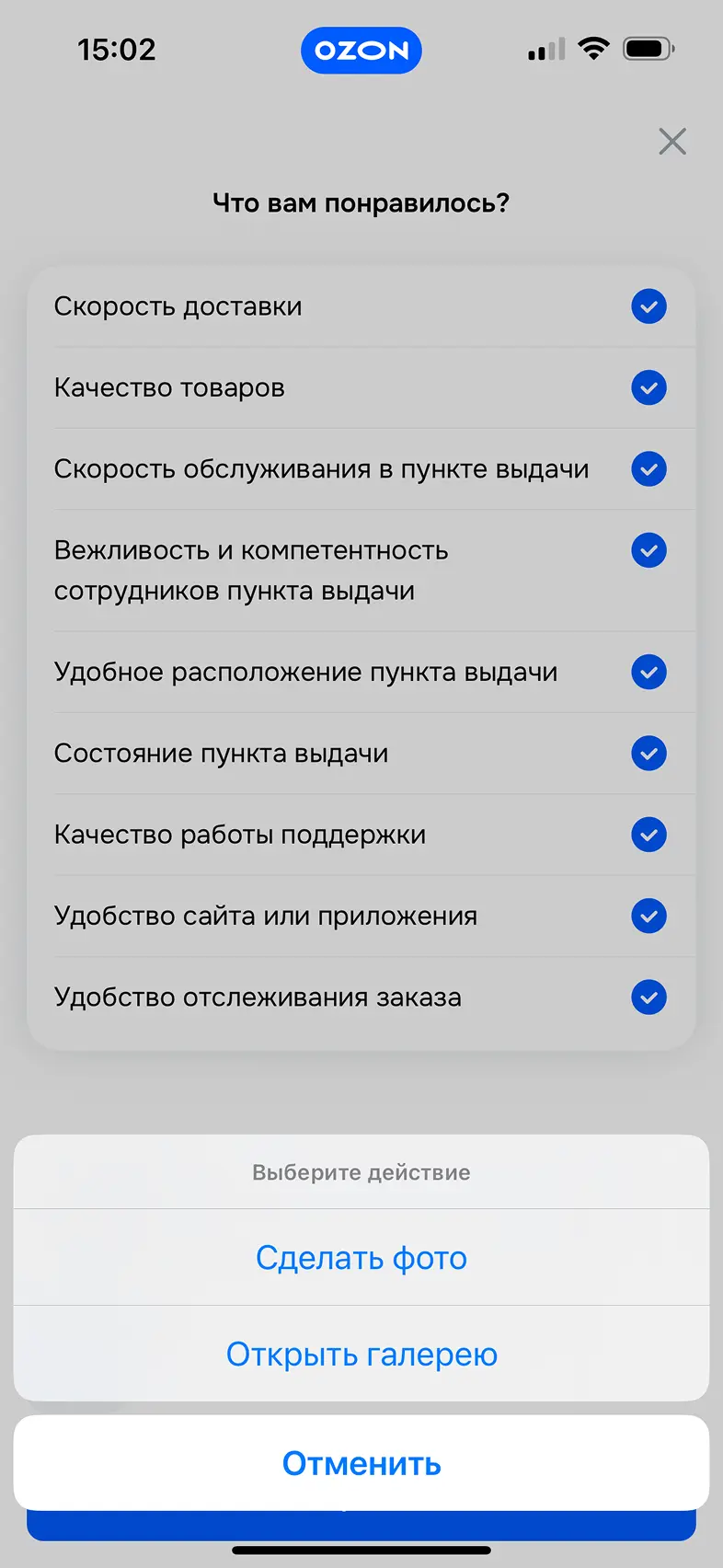Uncheck Скорость доставки
Viewport: 723px width, 1568px height.
(x=648, y=306)
